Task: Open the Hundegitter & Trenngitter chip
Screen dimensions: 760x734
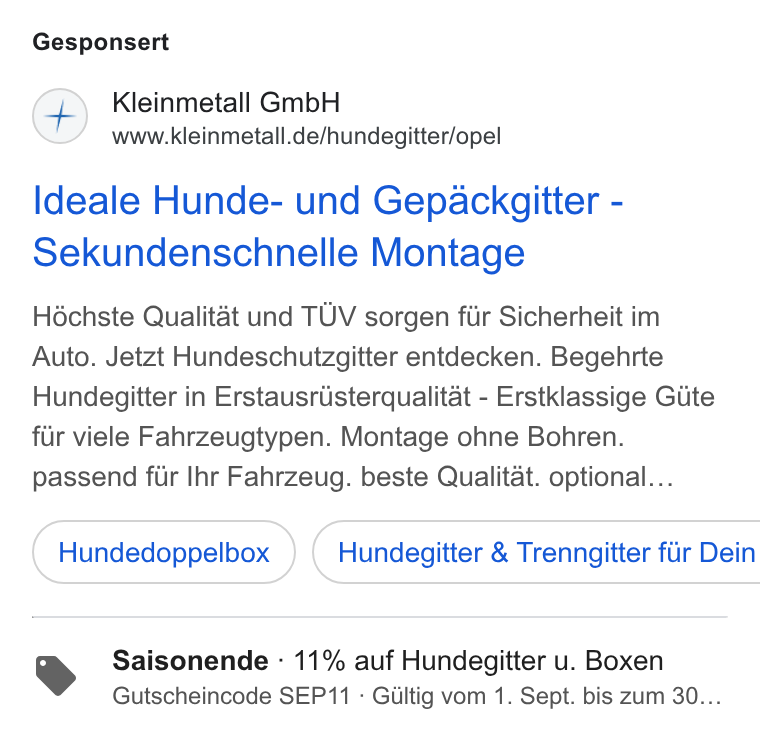Action: [x=537, y=552]
